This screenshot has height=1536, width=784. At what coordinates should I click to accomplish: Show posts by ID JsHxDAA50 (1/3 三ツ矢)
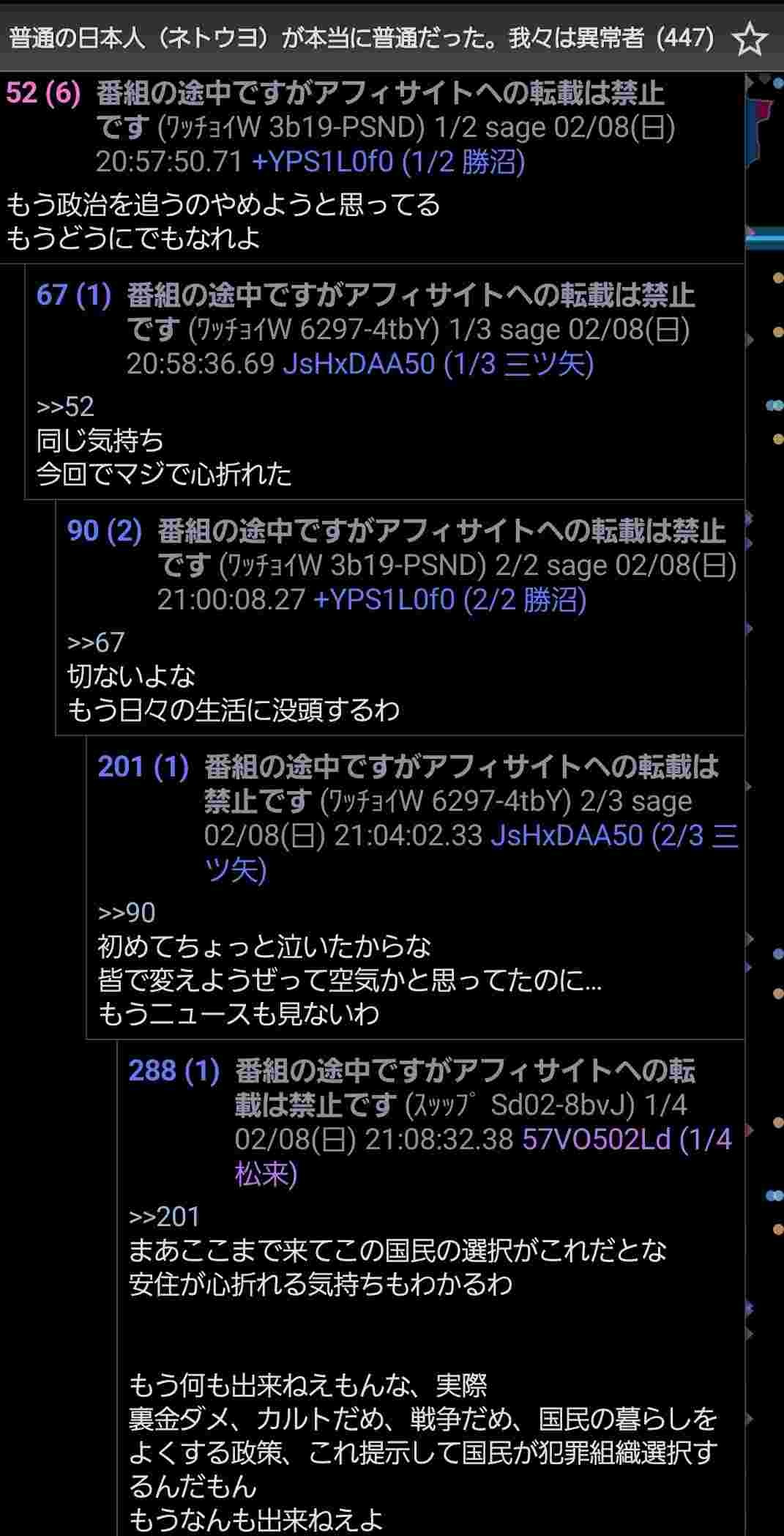[438, 364]
